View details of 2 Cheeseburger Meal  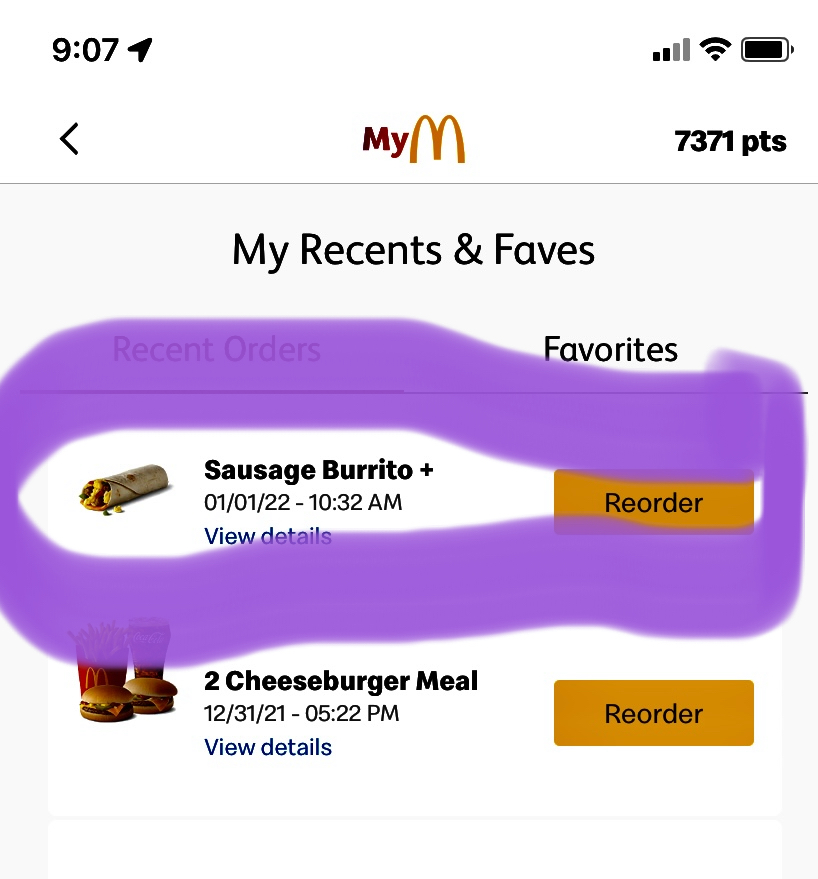[x=268, y=747]
